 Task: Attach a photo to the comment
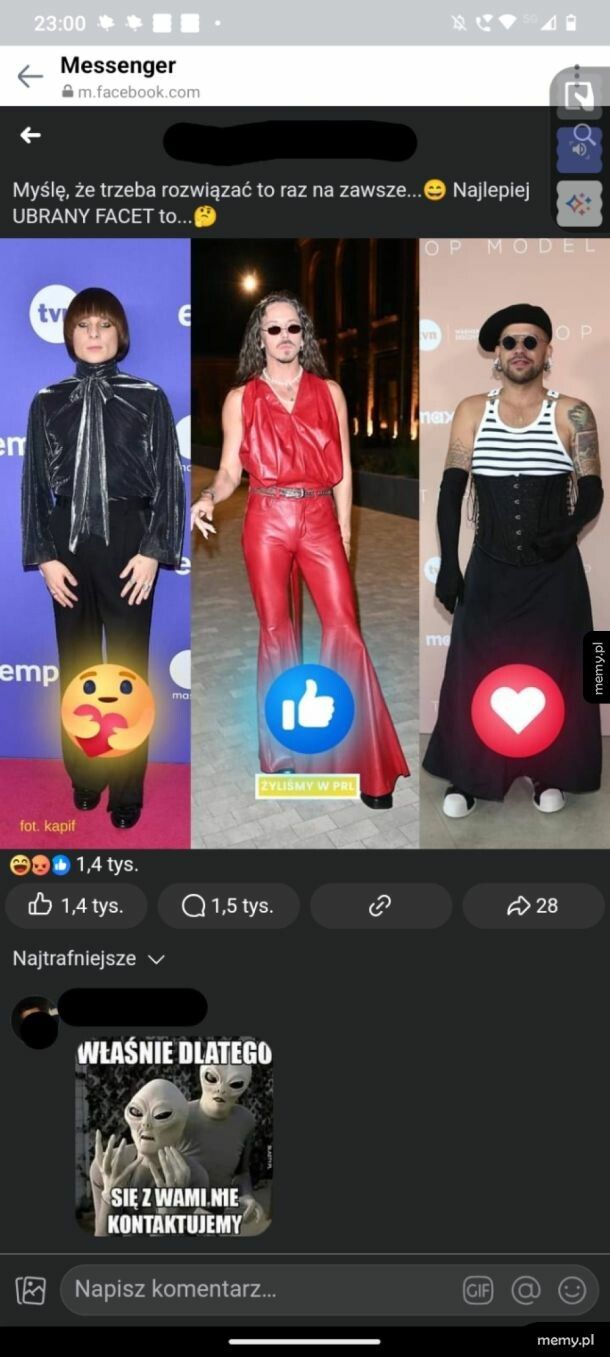click(31, 1290)
